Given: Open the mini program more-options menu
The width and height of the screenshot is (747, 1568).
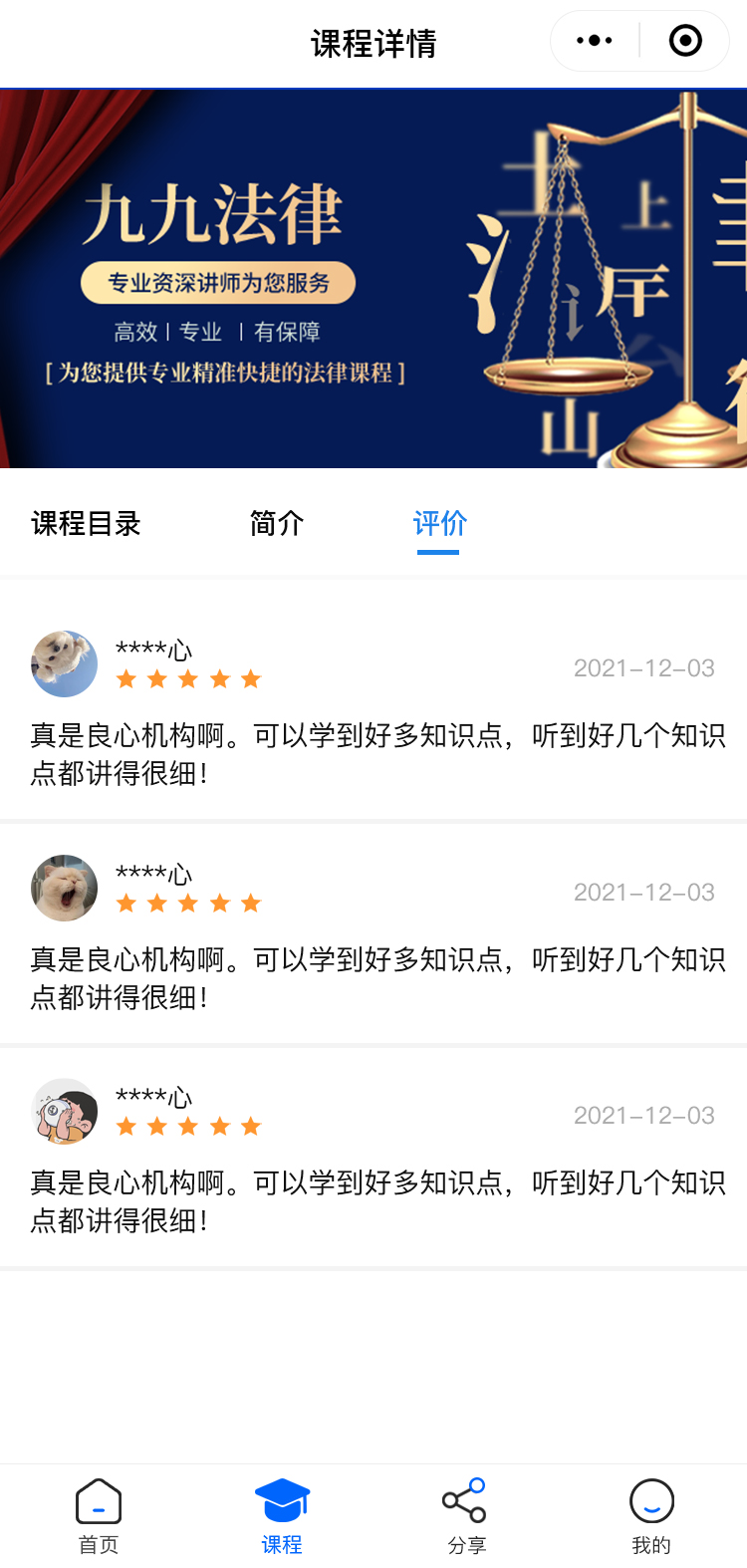Looking at the screenshot, I should click(x=595, y=41).
